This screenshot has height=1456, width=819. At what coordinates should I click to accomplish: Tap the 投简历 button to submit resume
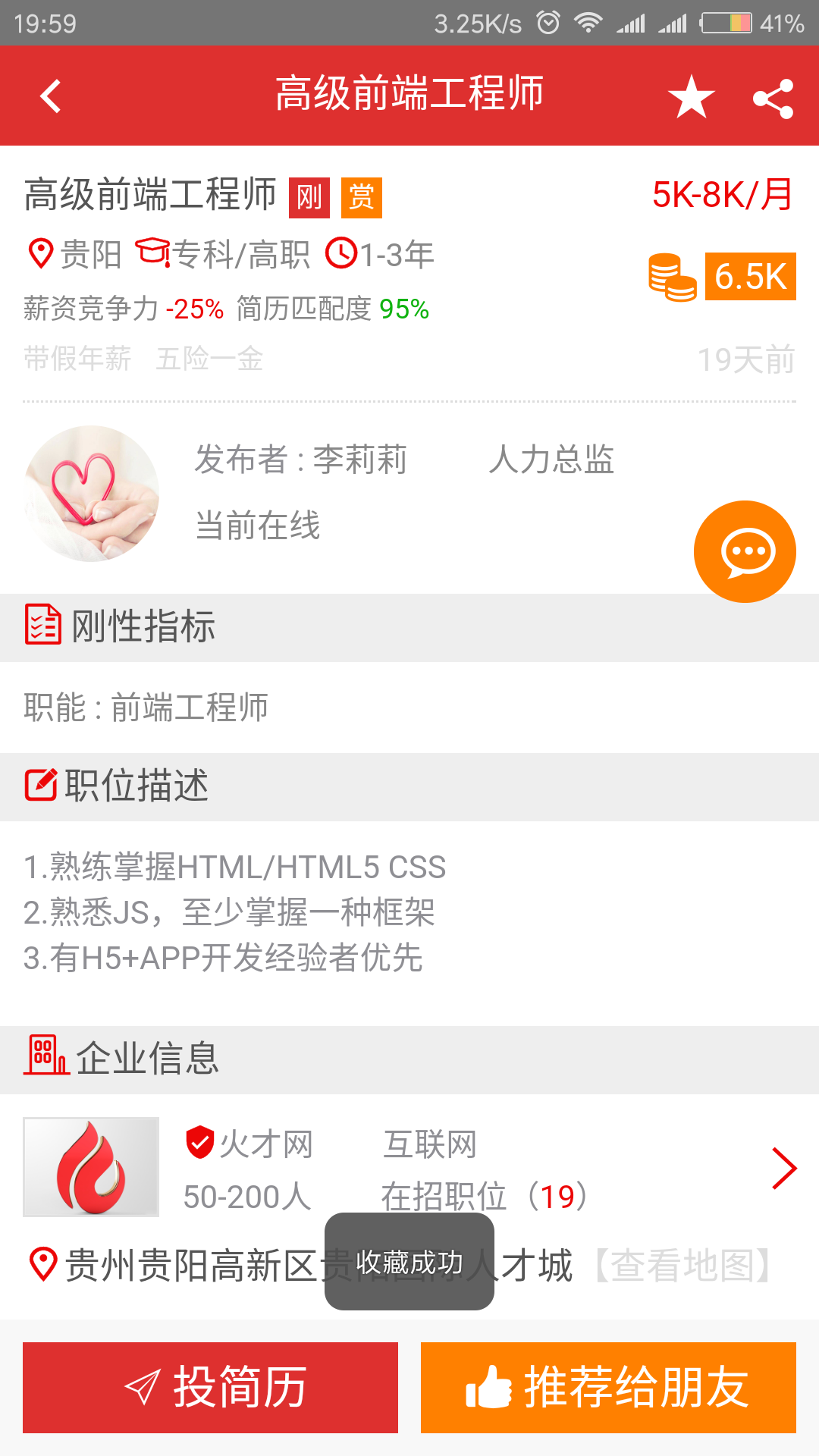click(x=210, y=1387)
